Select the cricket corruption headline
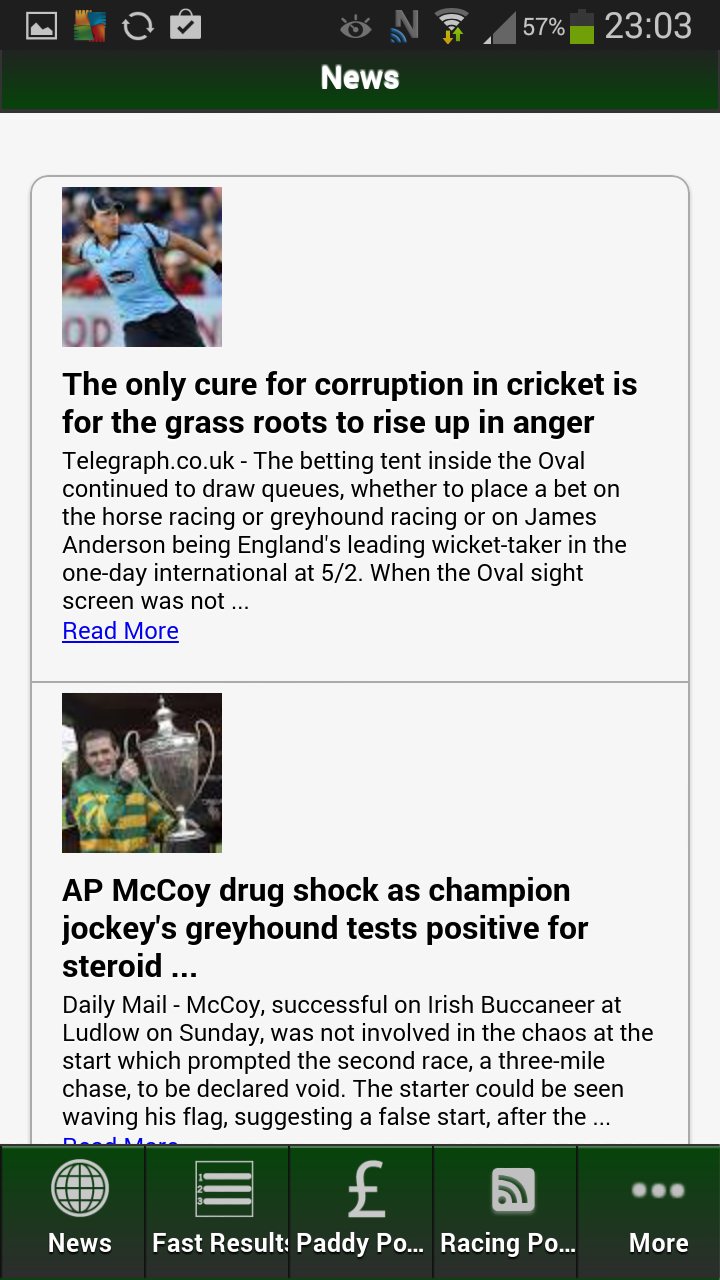Image resolution: width=720 pixels, height=1280 pixels. 350,402
